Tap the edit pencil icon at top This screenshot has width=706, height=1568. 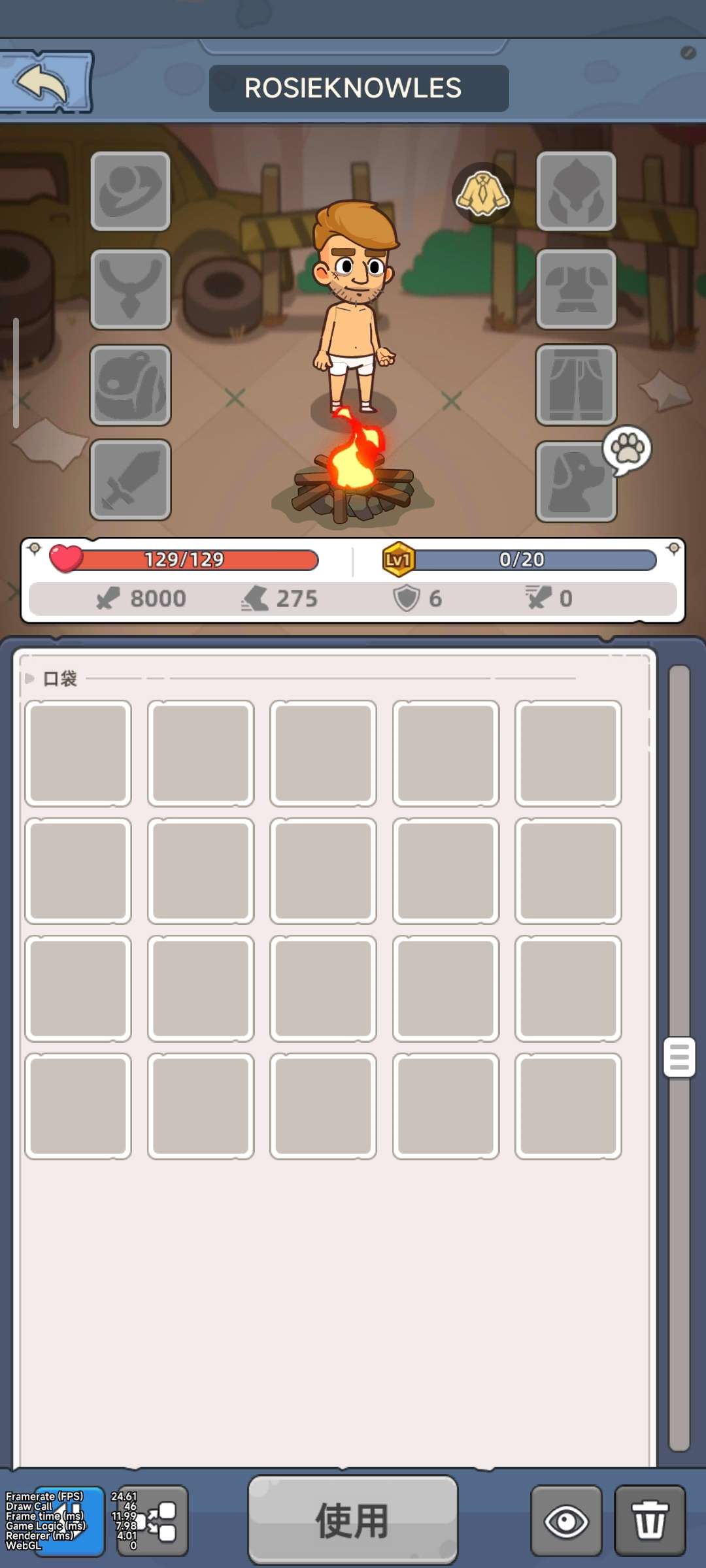tap(688, 53)
